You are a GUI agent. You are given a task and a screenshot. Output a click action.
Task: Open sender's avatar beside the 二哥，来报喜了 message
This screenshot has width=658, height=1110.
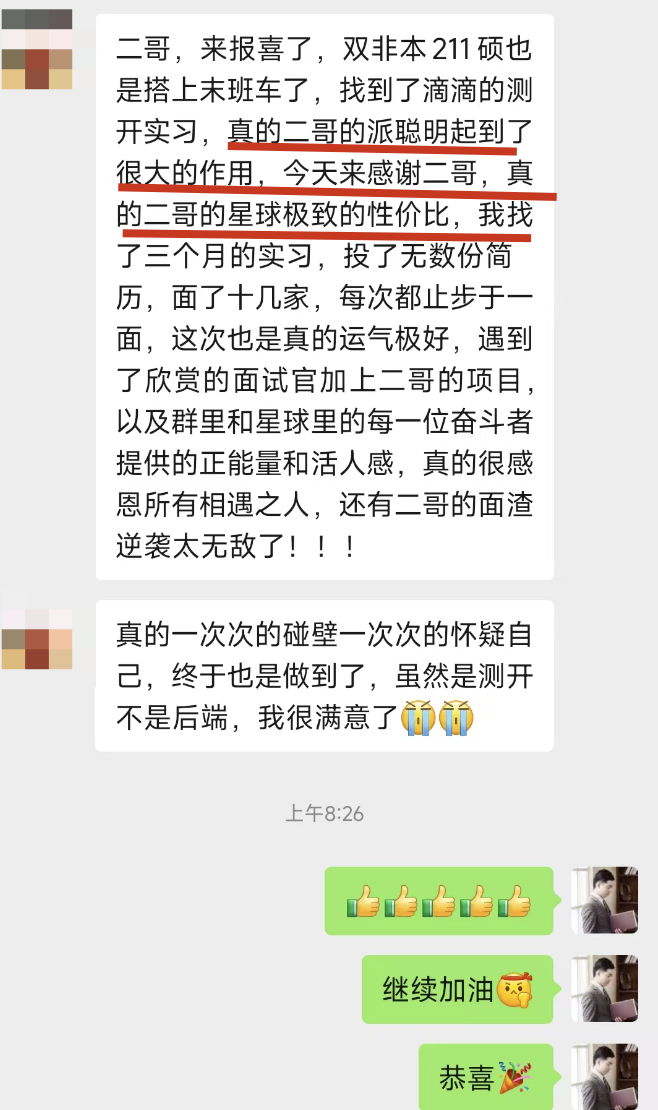tap(36, 49)
